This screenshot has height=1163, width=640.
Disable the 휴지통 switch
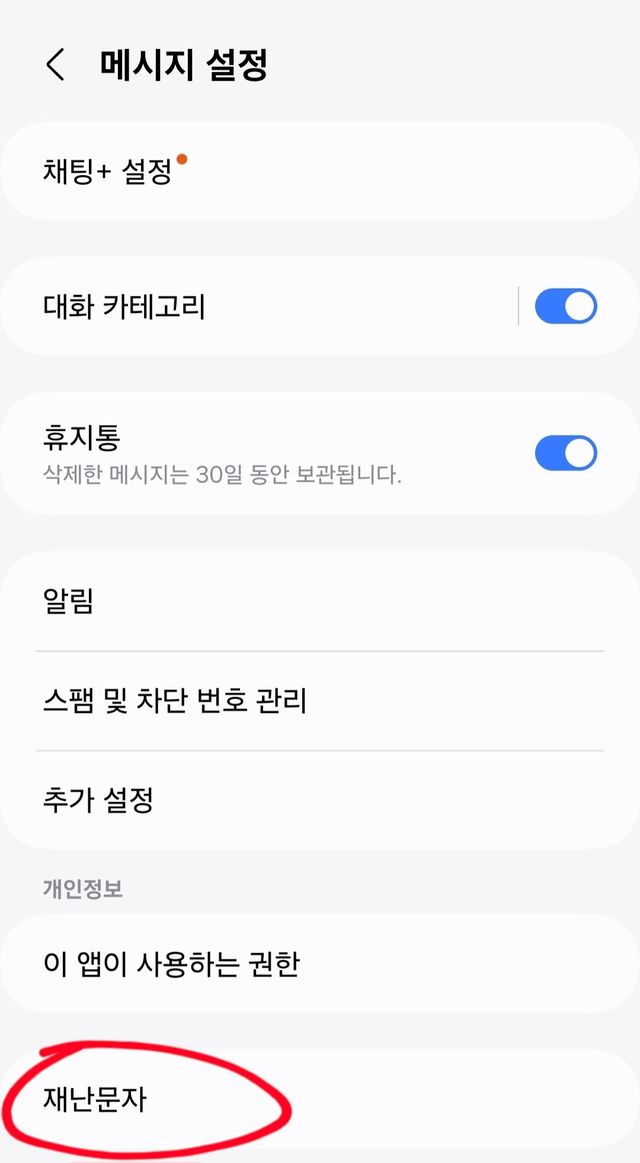pyautogui.click(x=565, y=453)
